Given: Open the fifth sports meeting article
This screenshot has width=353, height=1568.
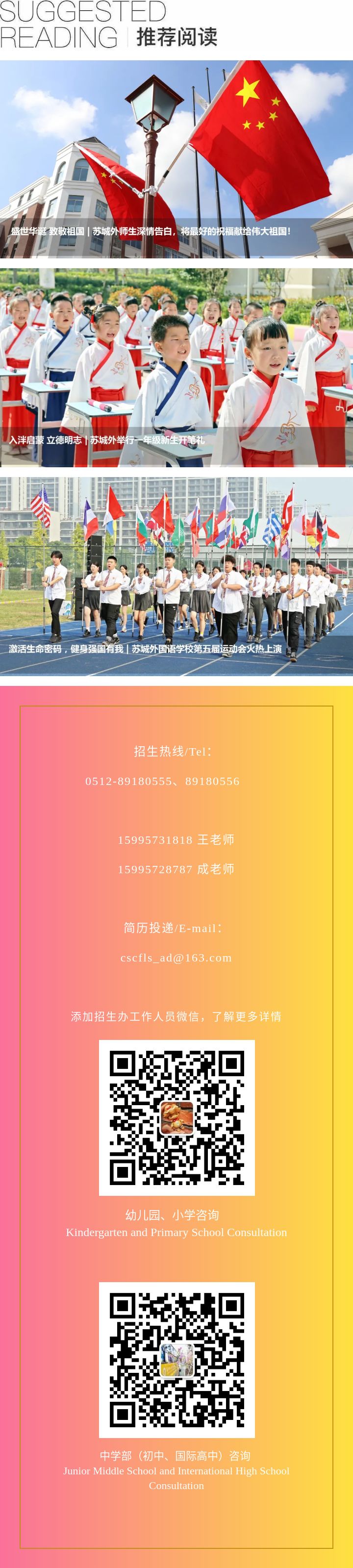Looking at the screenshot, I should coord(176,576).
